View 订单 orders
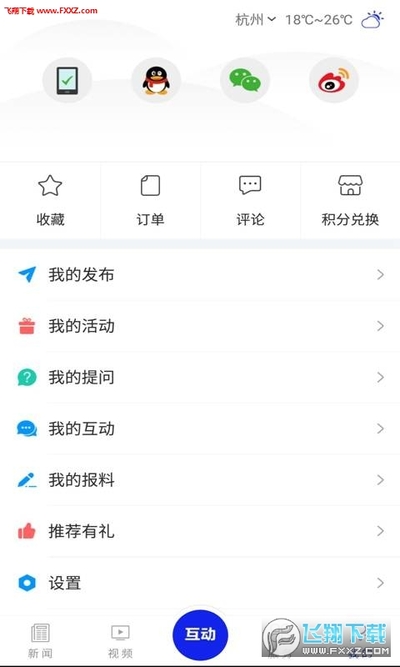 [x=150, y=201]
